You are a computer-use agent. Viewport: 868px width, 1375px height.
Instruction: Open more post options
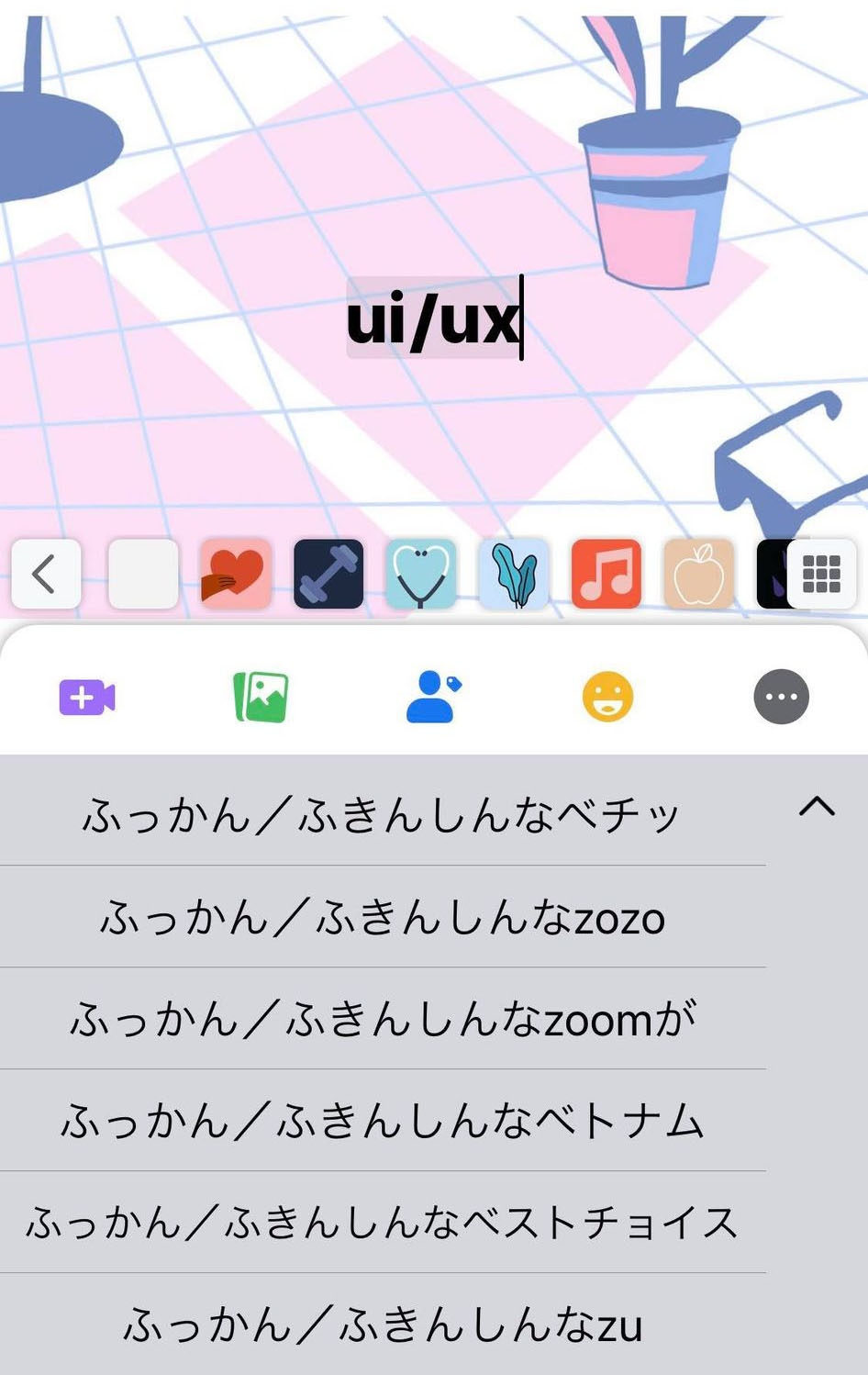coord(781,698)
